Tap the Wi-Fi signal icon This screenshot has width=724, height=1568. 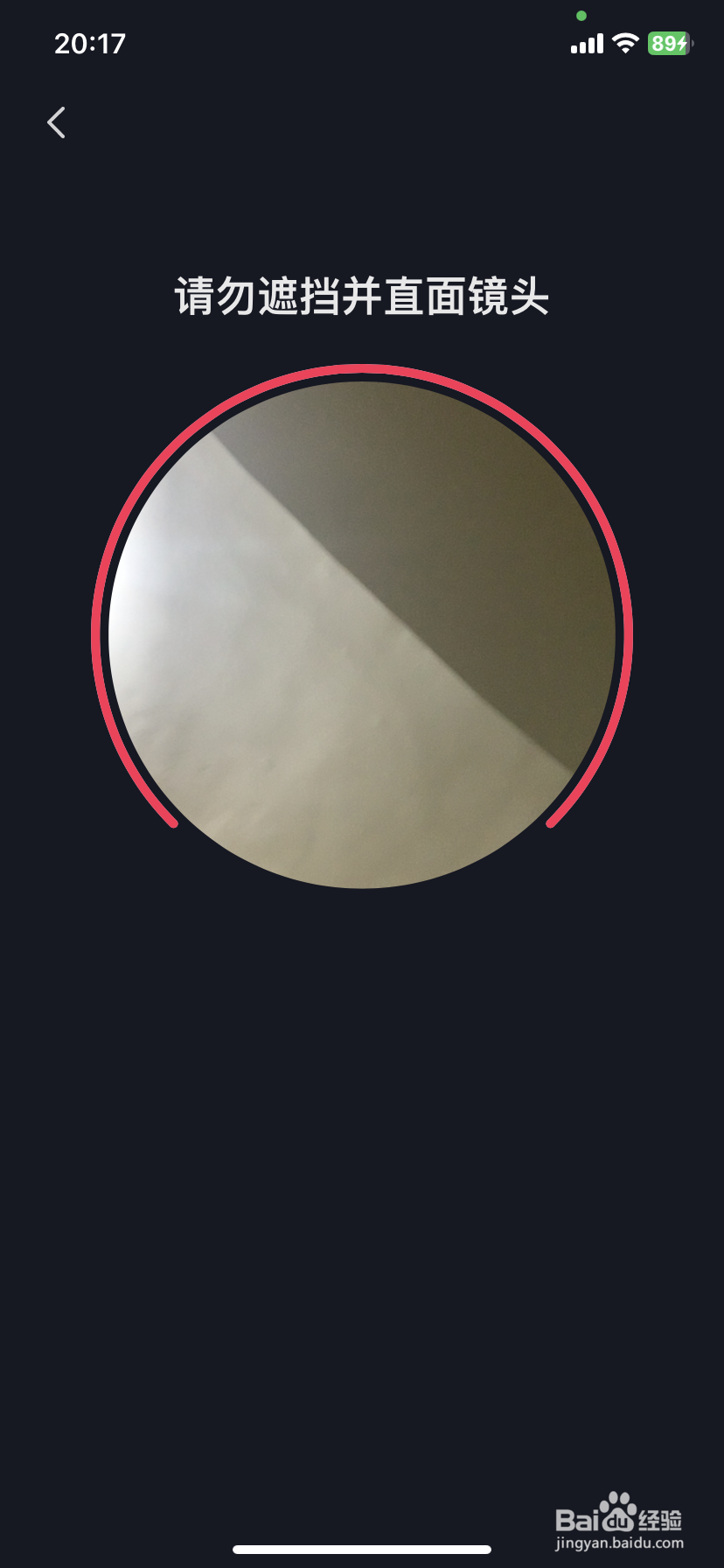[626, 43]
